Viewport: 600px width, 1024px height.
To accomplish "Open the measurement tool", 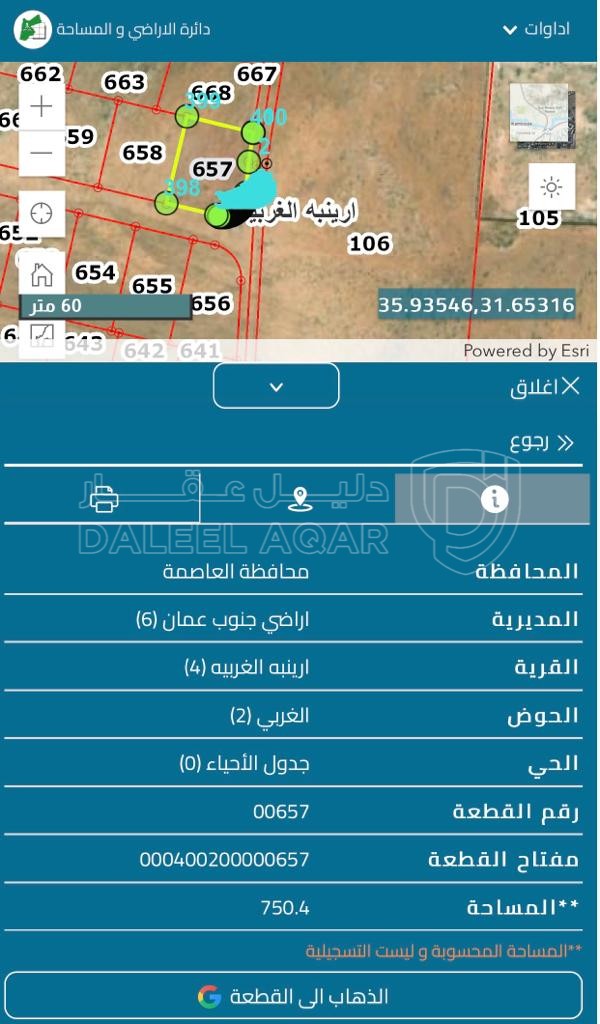I will (x=41, y=335).
